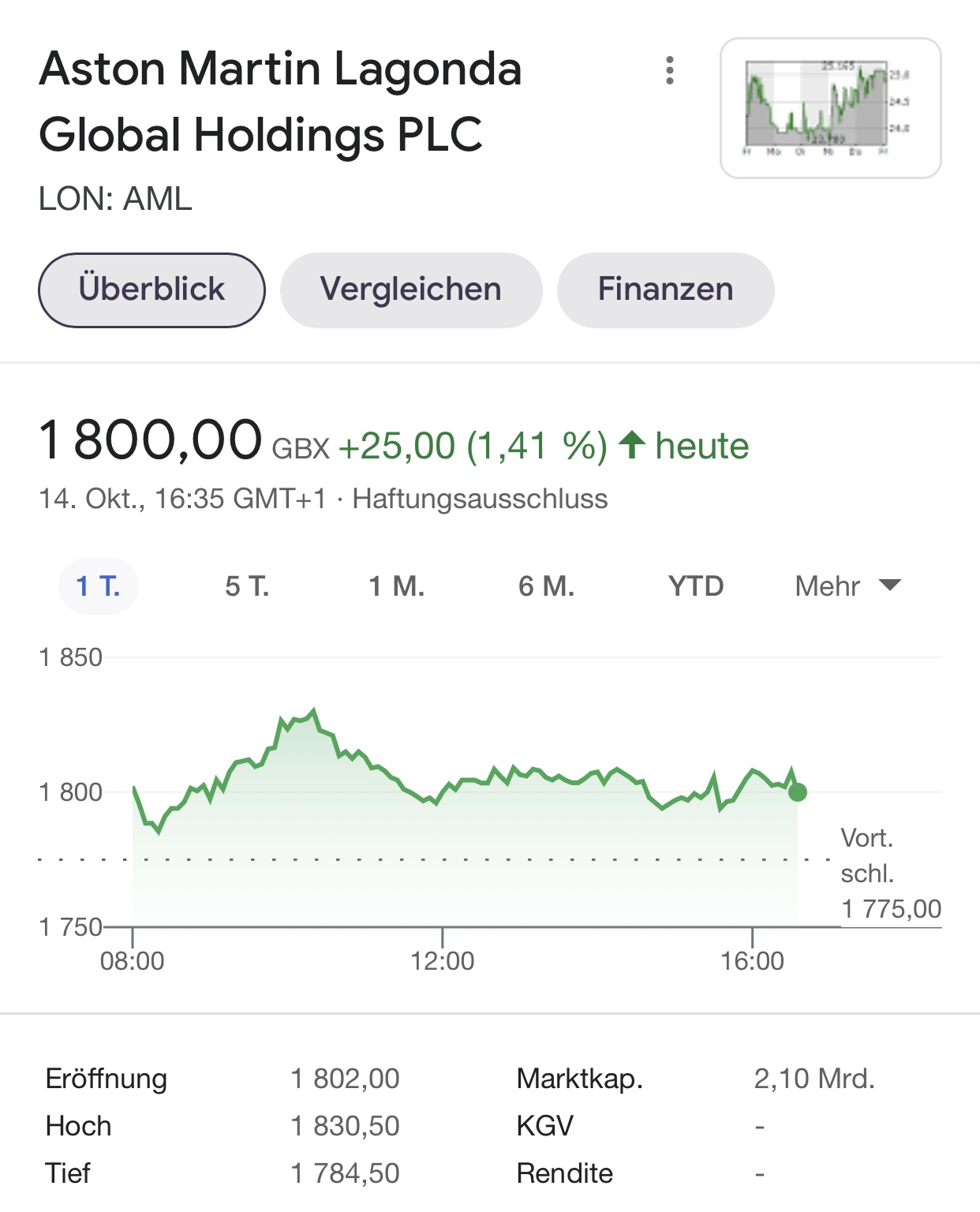The width and height of the screenshot is (980, 1212).
Task: Open the three-dot overflow menu
Action: pyautogui.click(x=670, y=70)
